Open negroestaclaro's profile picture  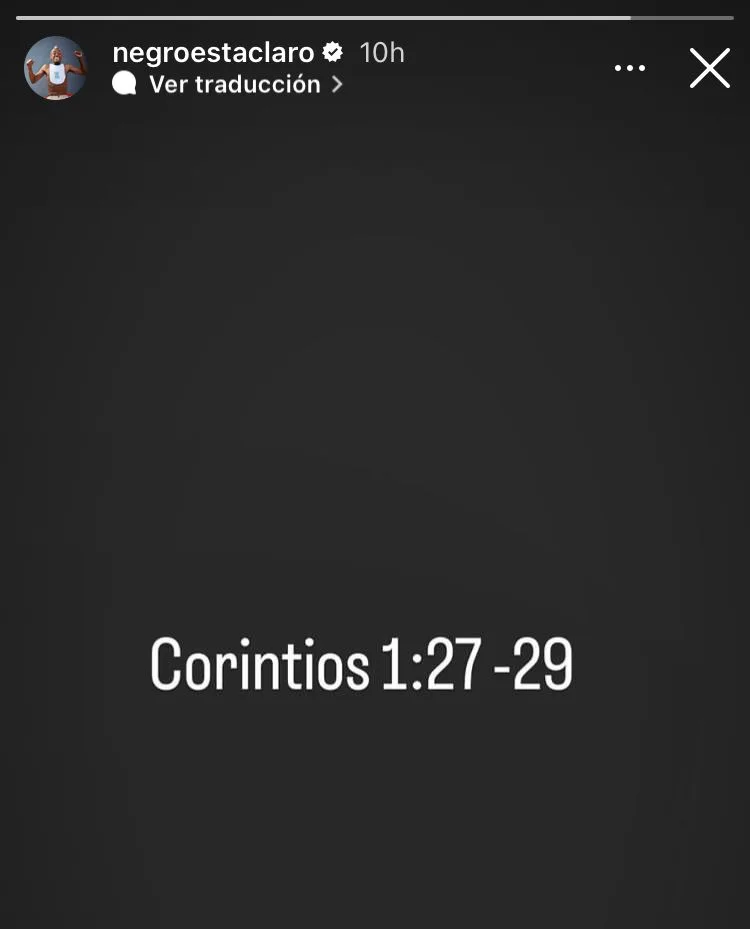(56, 68)
